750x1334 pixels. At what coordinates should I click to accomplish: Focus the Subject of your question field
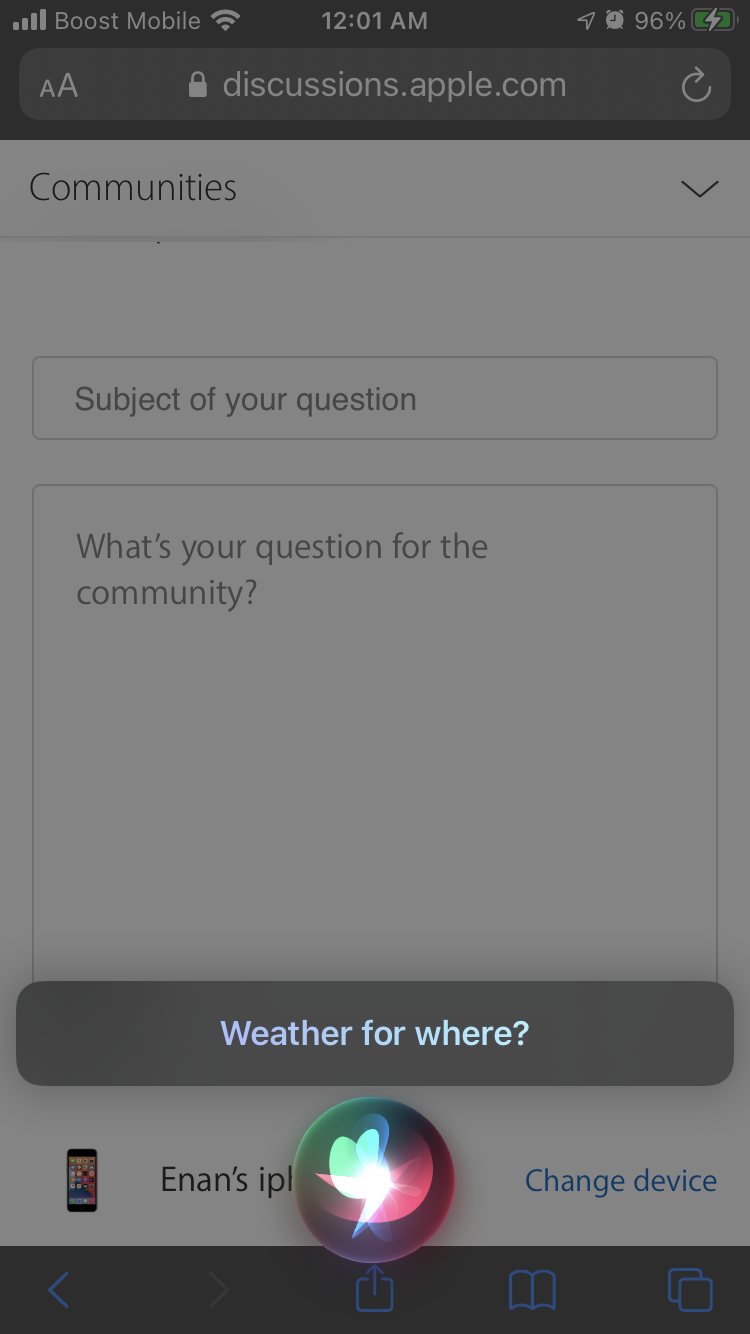(x=375, y=398)
